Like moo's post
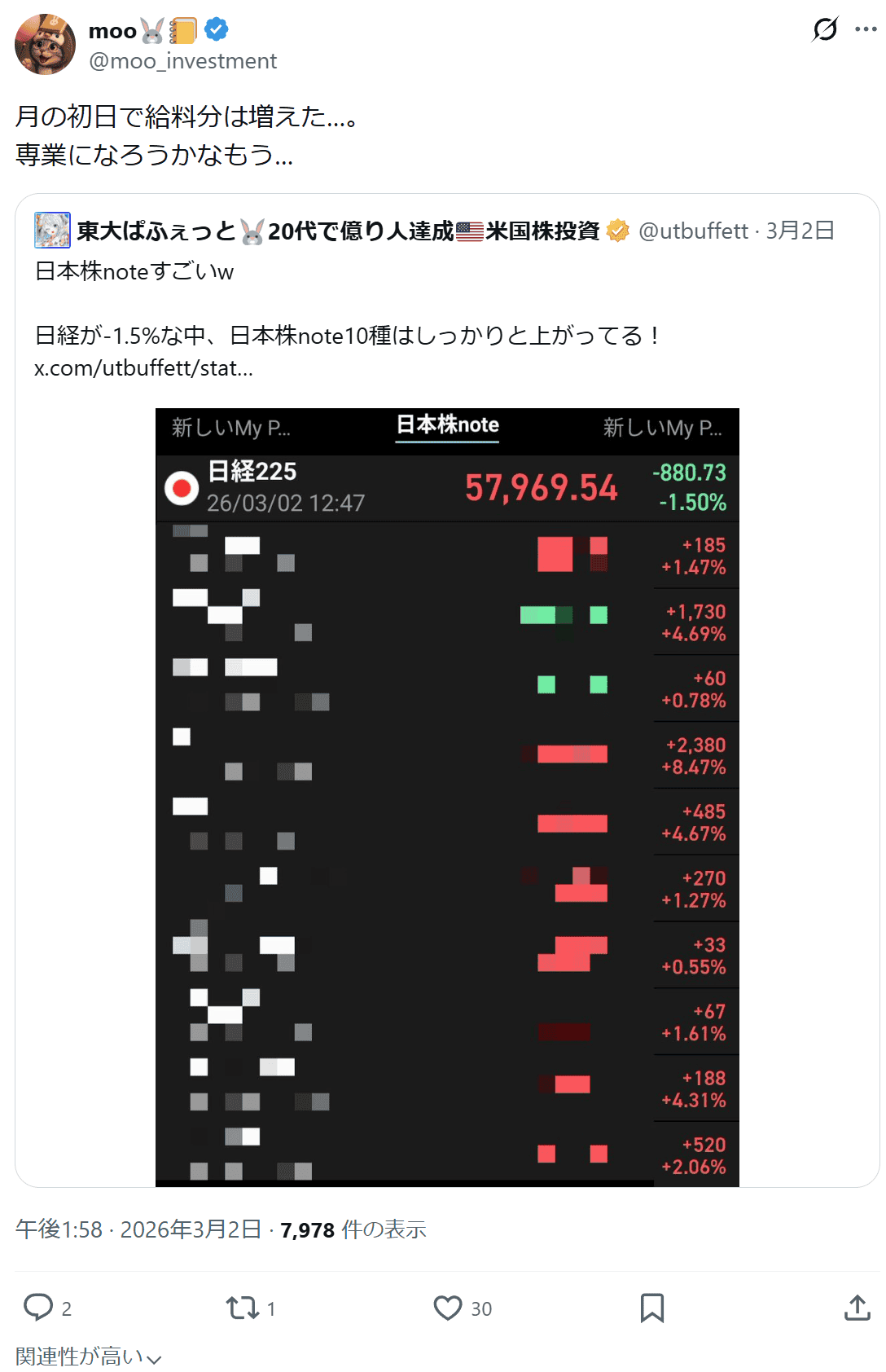The image size is (886, 1372). point(447,1308)
